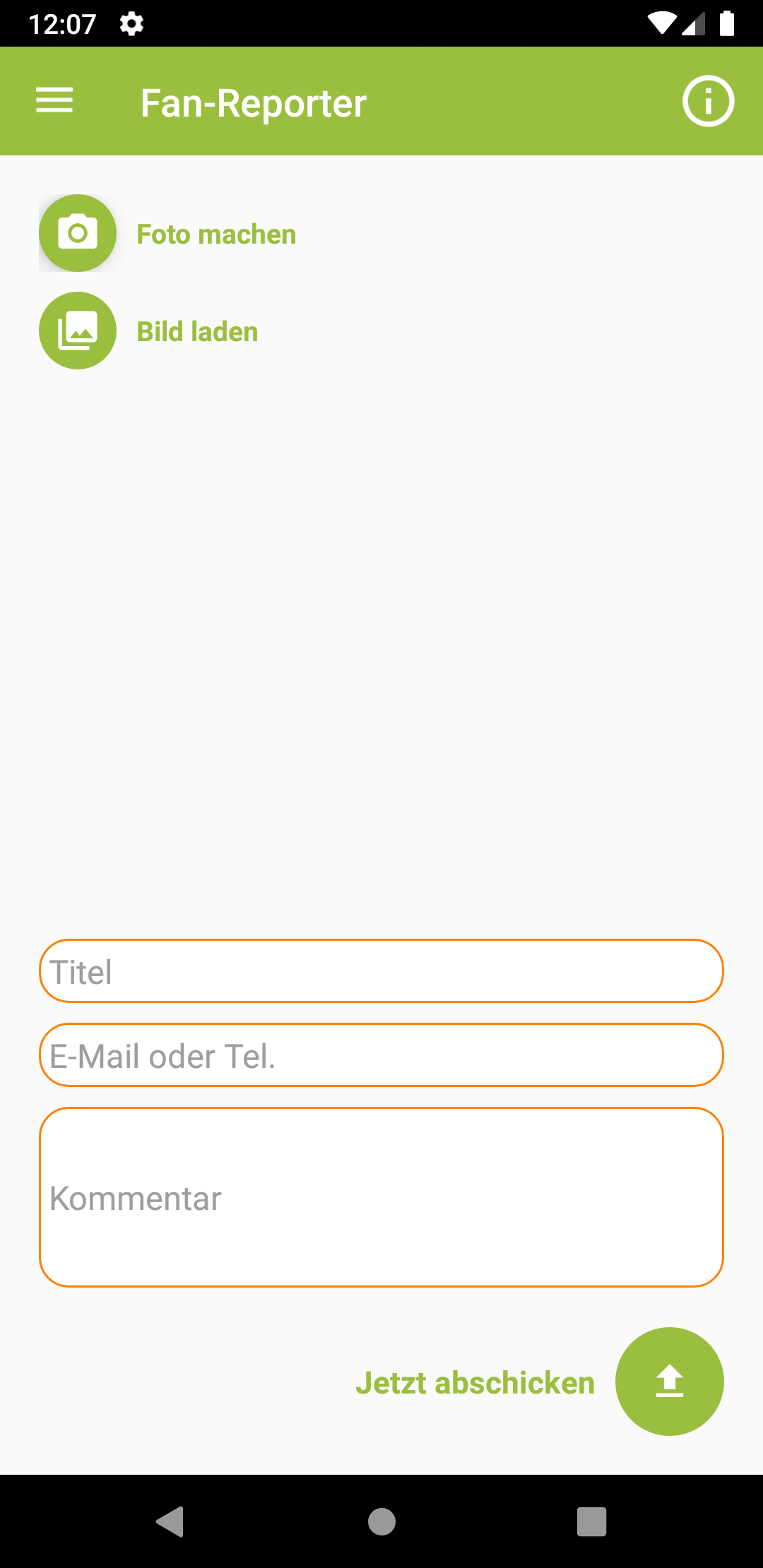Tap the green upload button beside Jetzt abschicken
This screenshot has height=1568, width=763.
point(669,1382)
